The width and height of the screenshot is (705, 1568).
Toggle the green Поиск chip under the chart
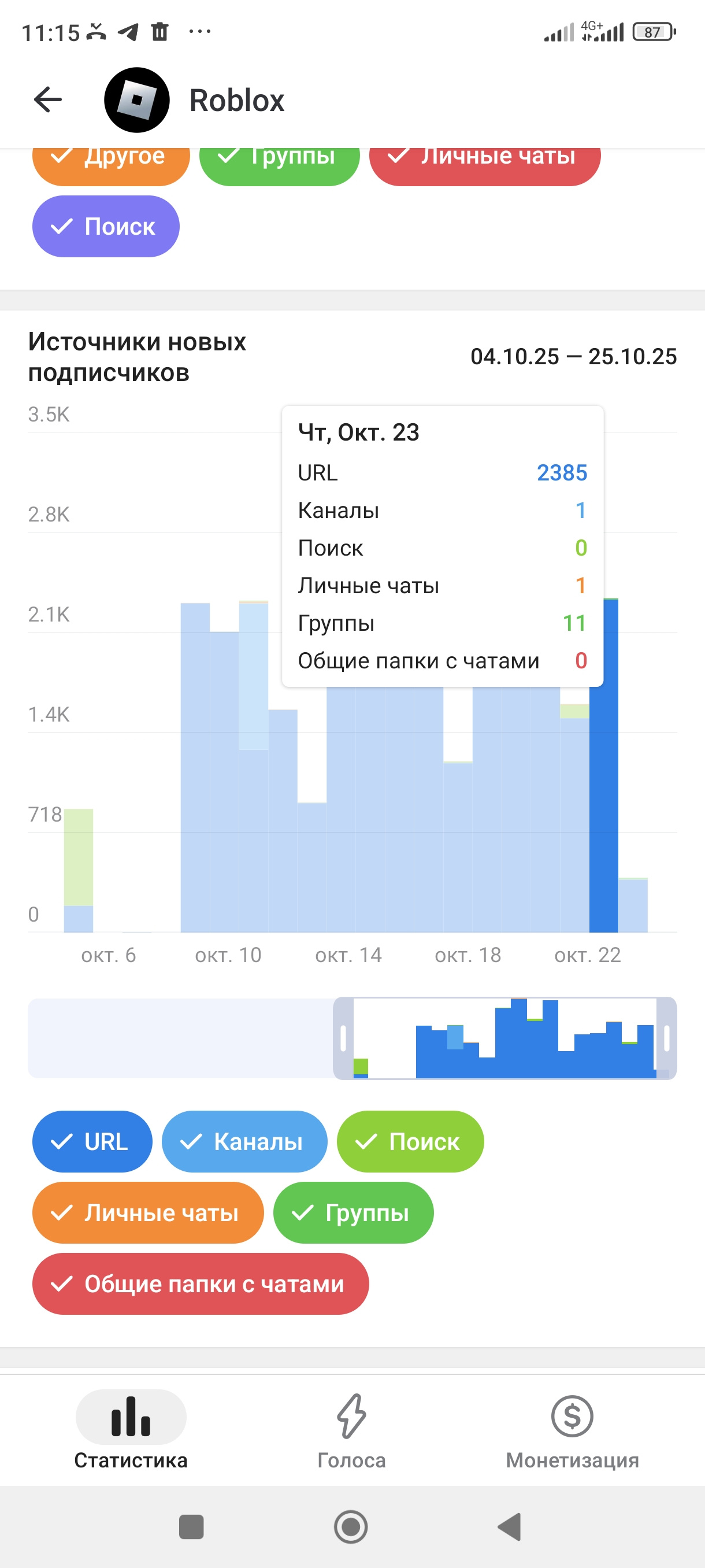tap(410, 1141)
